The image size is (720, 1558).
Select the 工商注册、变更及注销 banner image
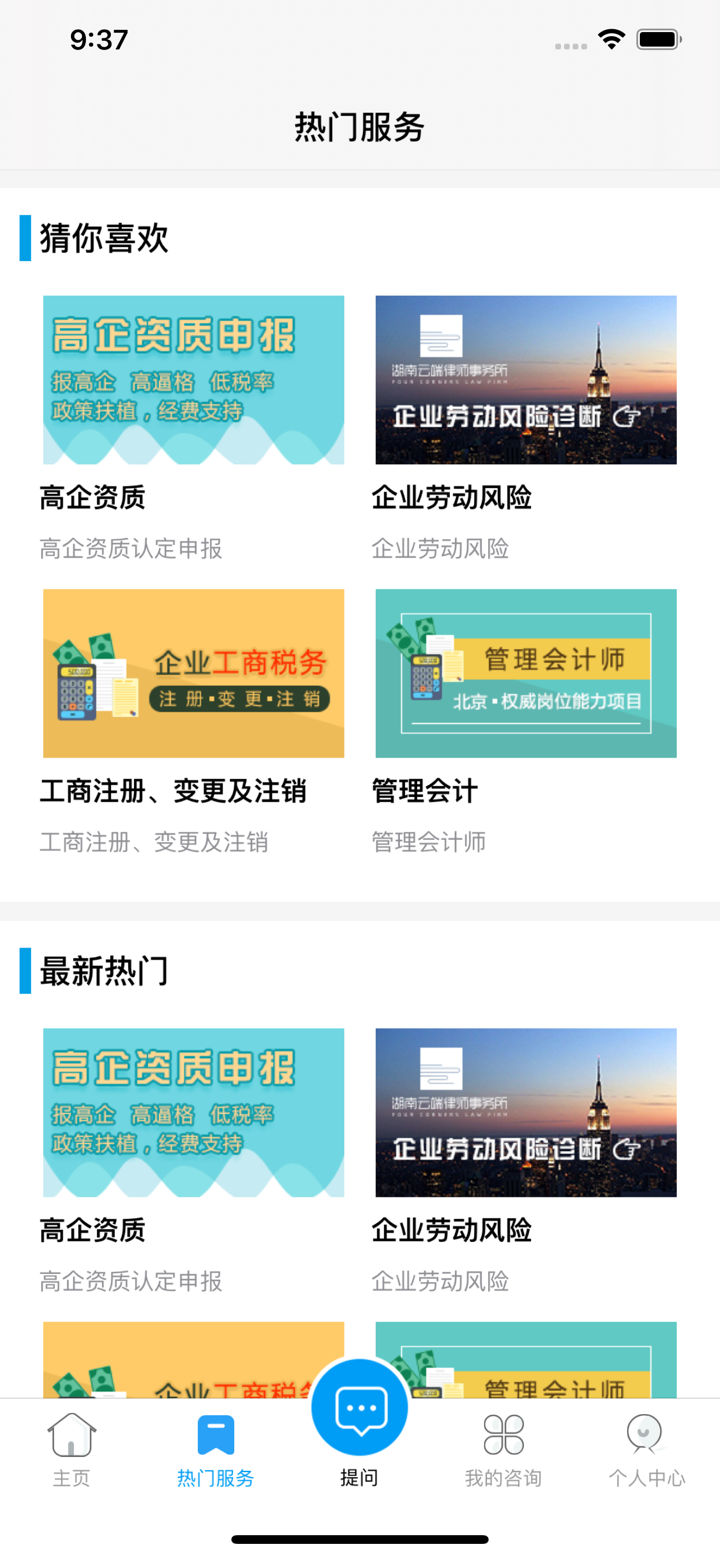(193, 673)
